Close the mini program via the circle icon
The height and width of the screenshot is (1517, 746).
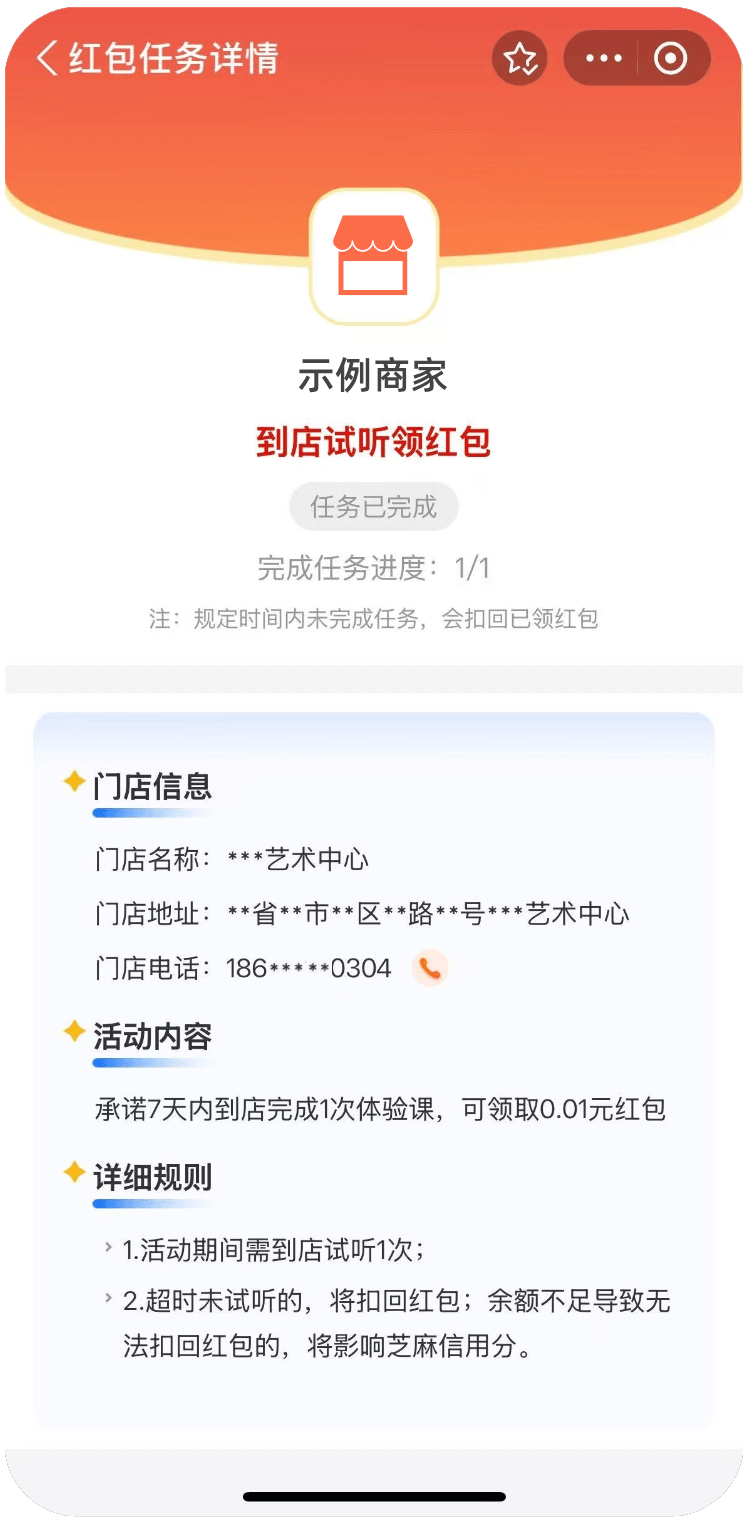point(670,59)
